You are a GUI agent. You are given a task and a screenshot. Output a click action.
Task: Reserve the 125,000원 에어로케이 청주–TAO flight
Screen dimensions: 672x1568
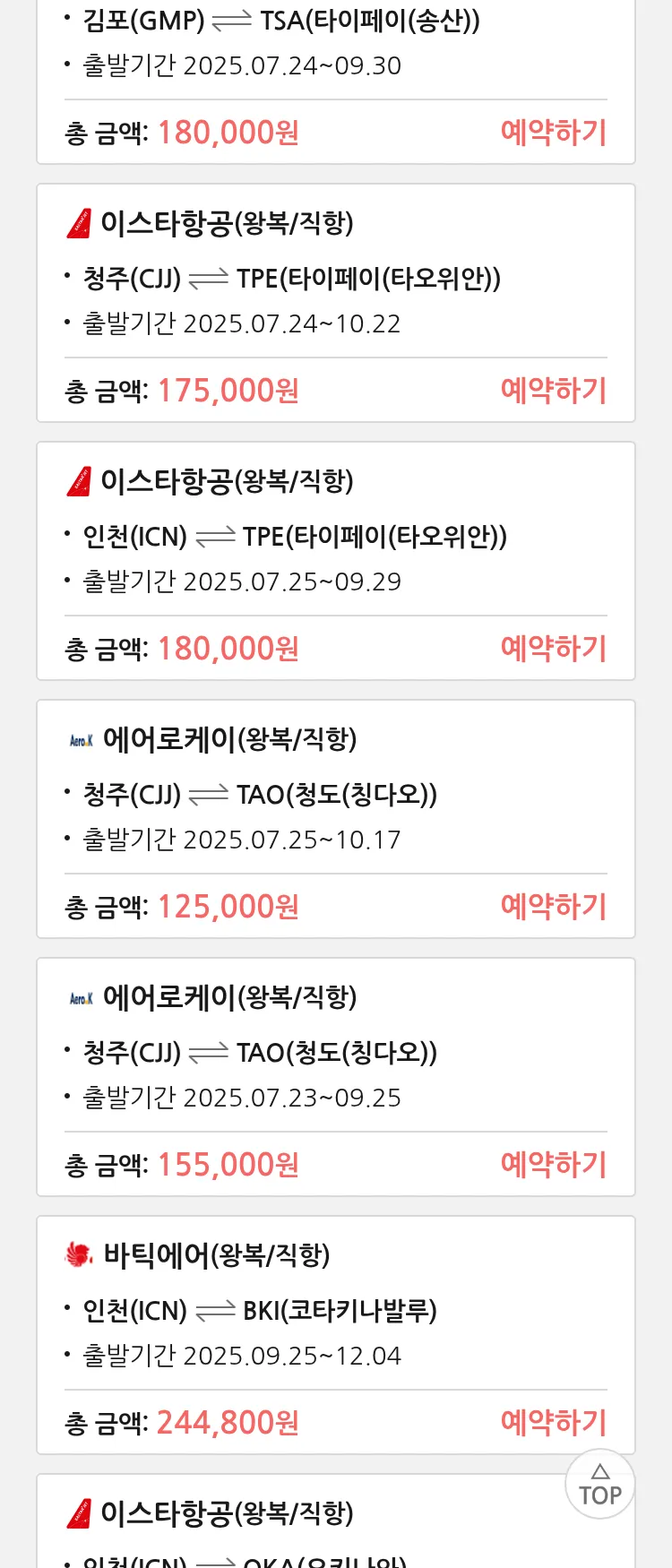pyautogui.click(x=553, y=907)
